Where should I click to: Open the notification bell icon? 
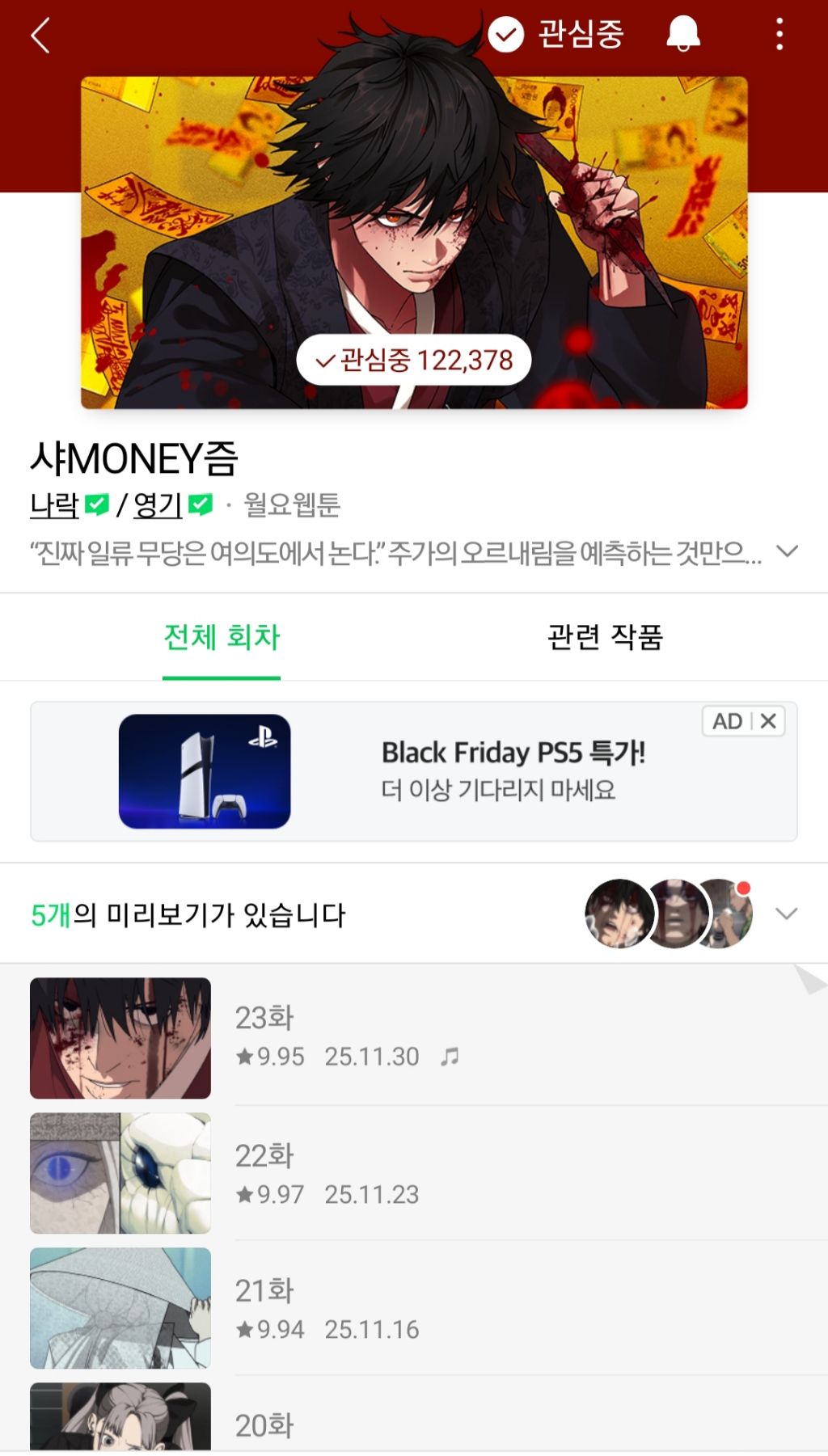683,35
